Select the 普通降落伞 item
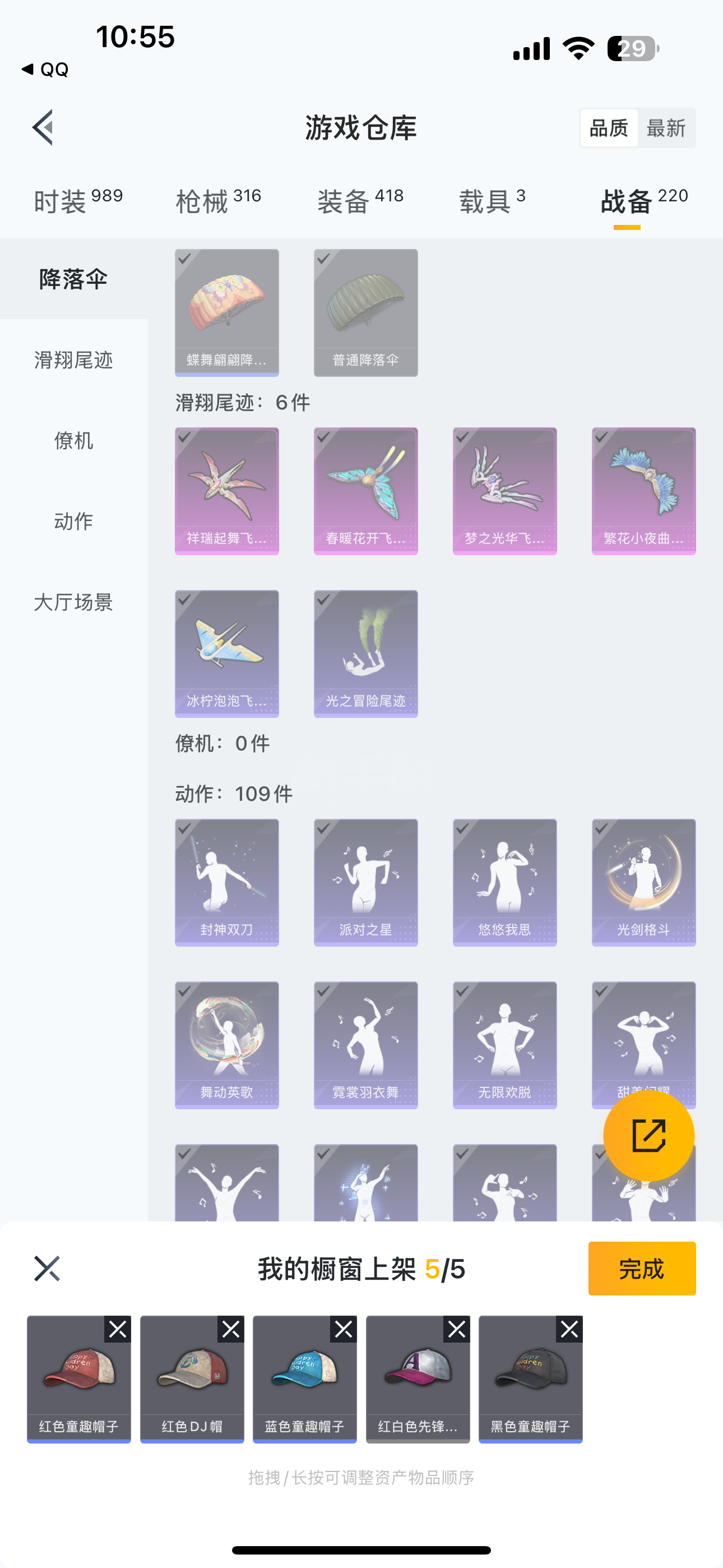This screenshot has height=1568, width=723. [366, 312]
